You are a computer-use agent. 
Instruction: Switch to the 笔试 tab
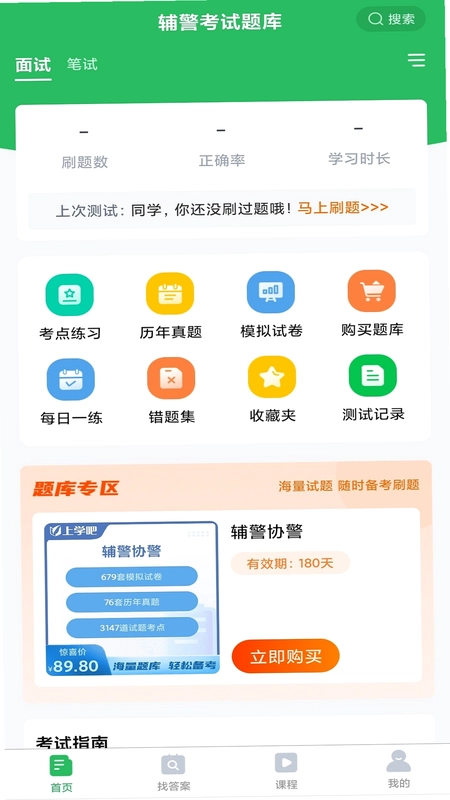coord(82,64)
